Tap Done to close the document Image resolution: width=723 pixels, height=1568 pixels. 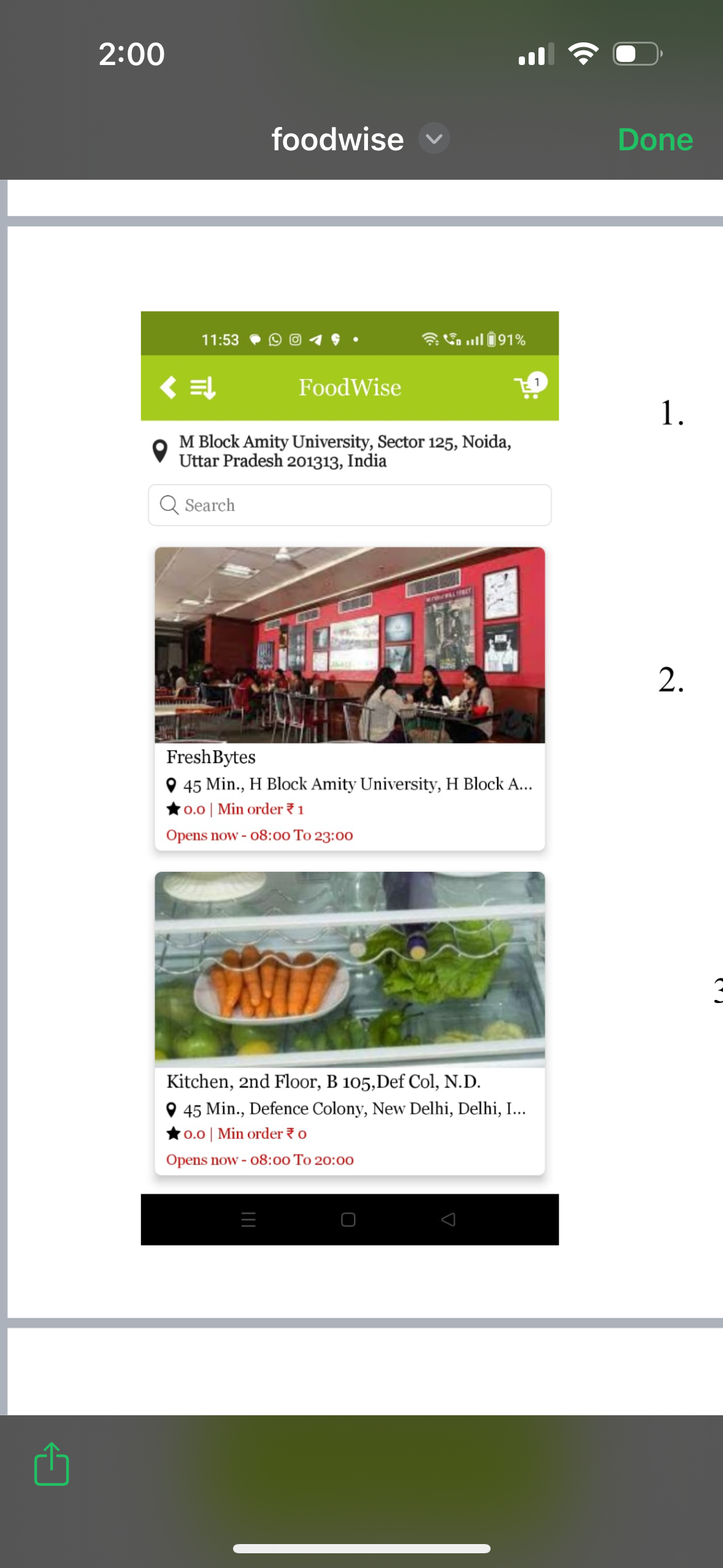point(655,139)
